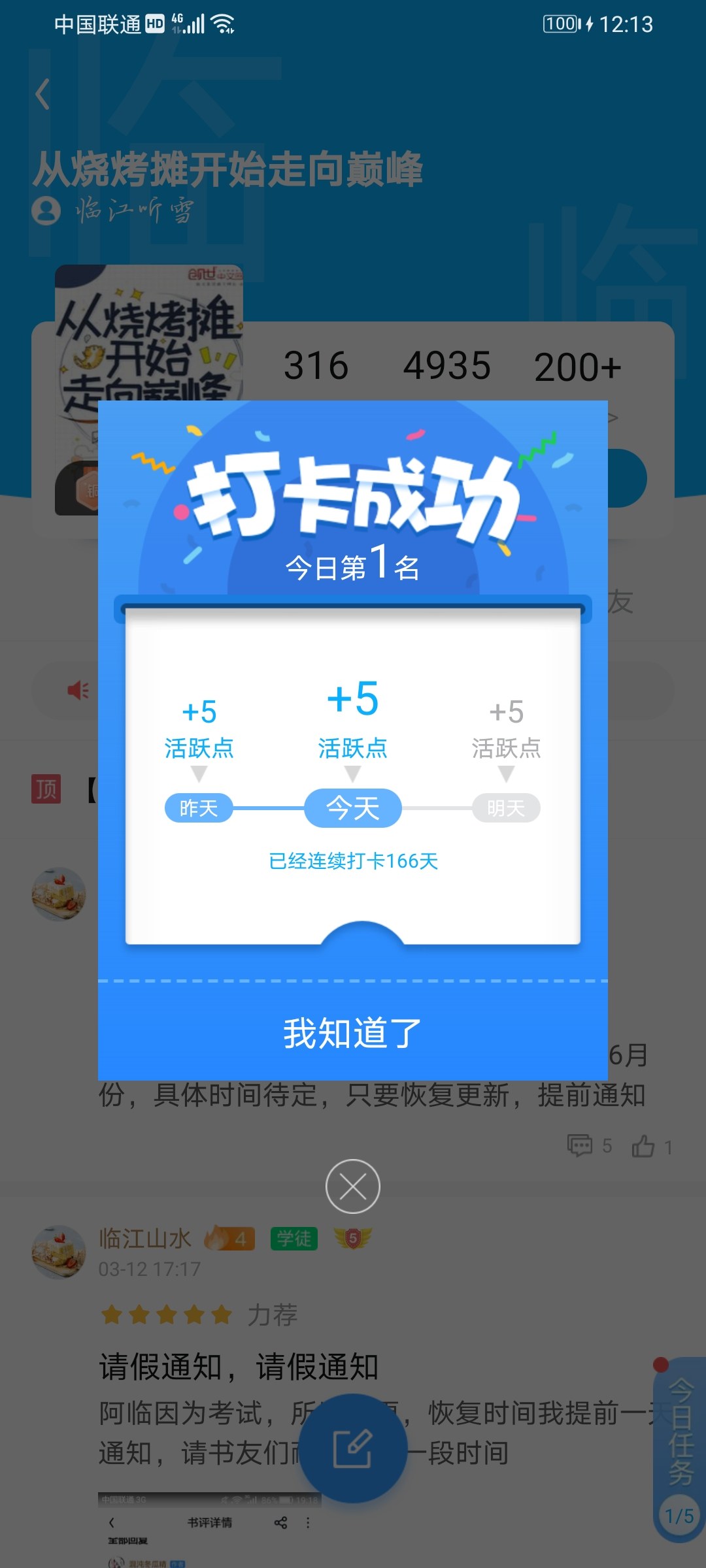The height and width of the screenshot is (1568, 706).
Task: Open the write review floating button
Action: pyautogui.click(x=353, y=1448)
